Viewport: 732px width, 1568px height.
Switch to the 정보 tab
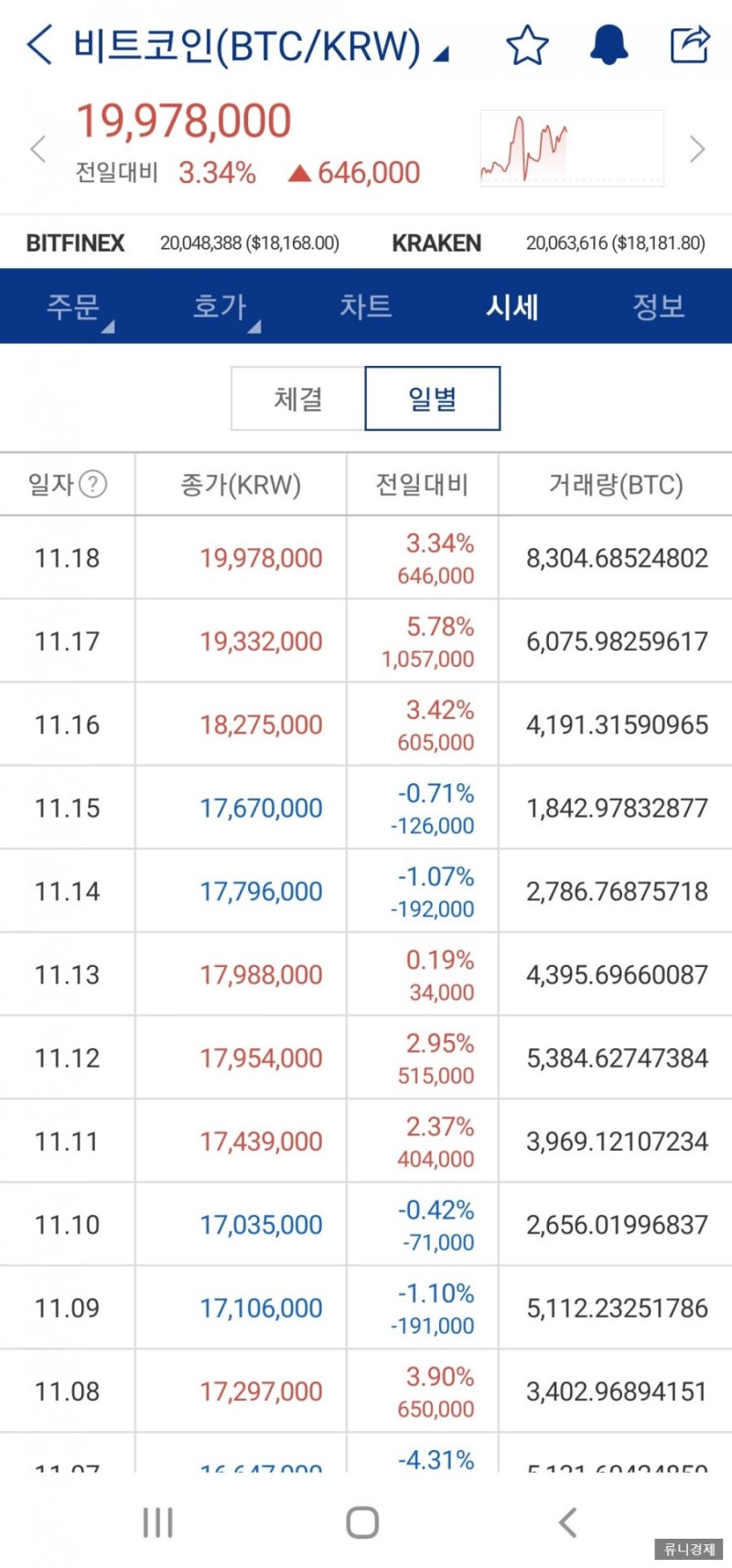point(659,307)
